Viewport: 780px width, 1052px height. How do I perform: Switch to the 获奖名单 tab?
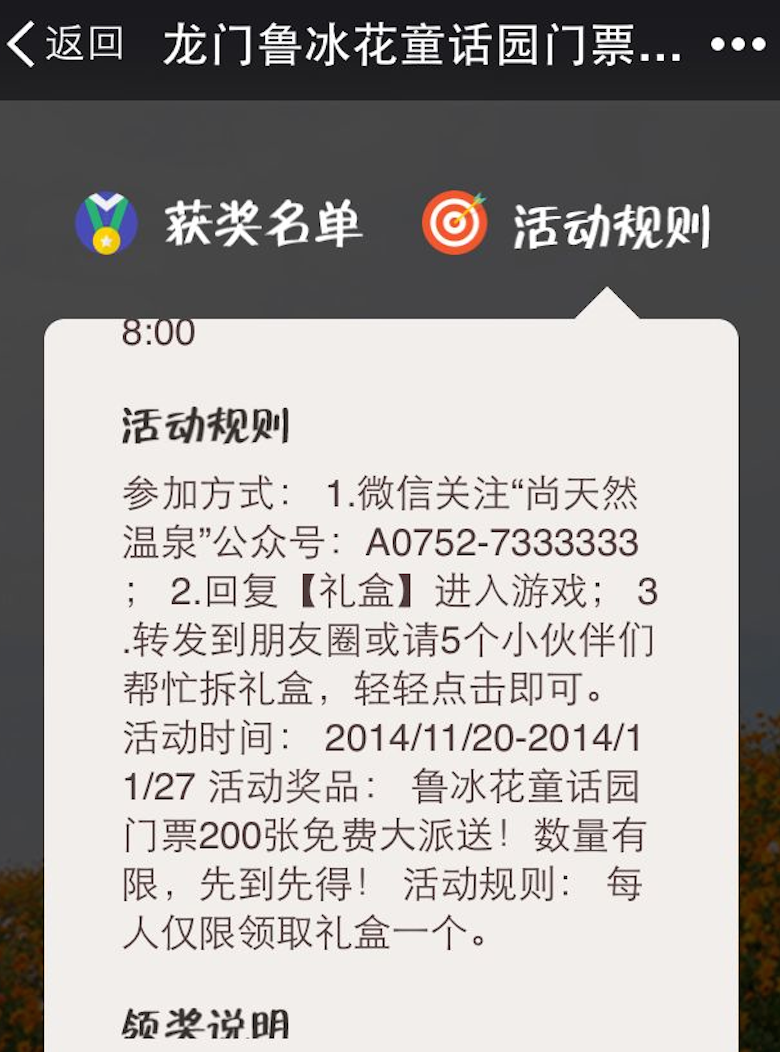[x=219, y=223]
